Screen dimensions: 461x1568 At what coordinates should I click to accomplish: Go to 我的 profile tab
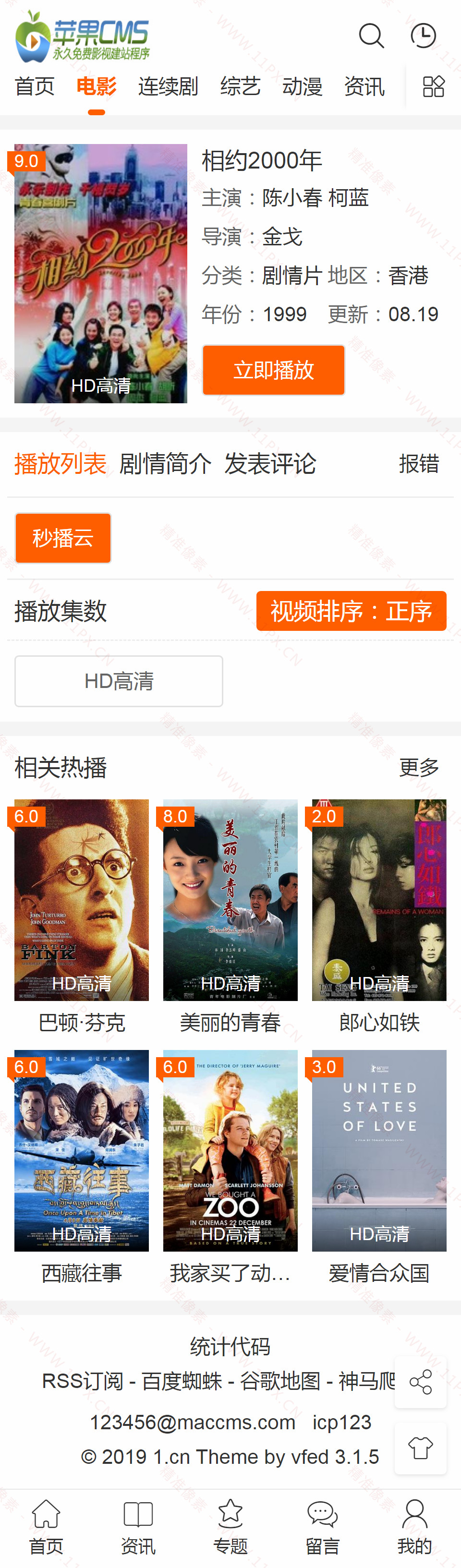click(415, 1527)
